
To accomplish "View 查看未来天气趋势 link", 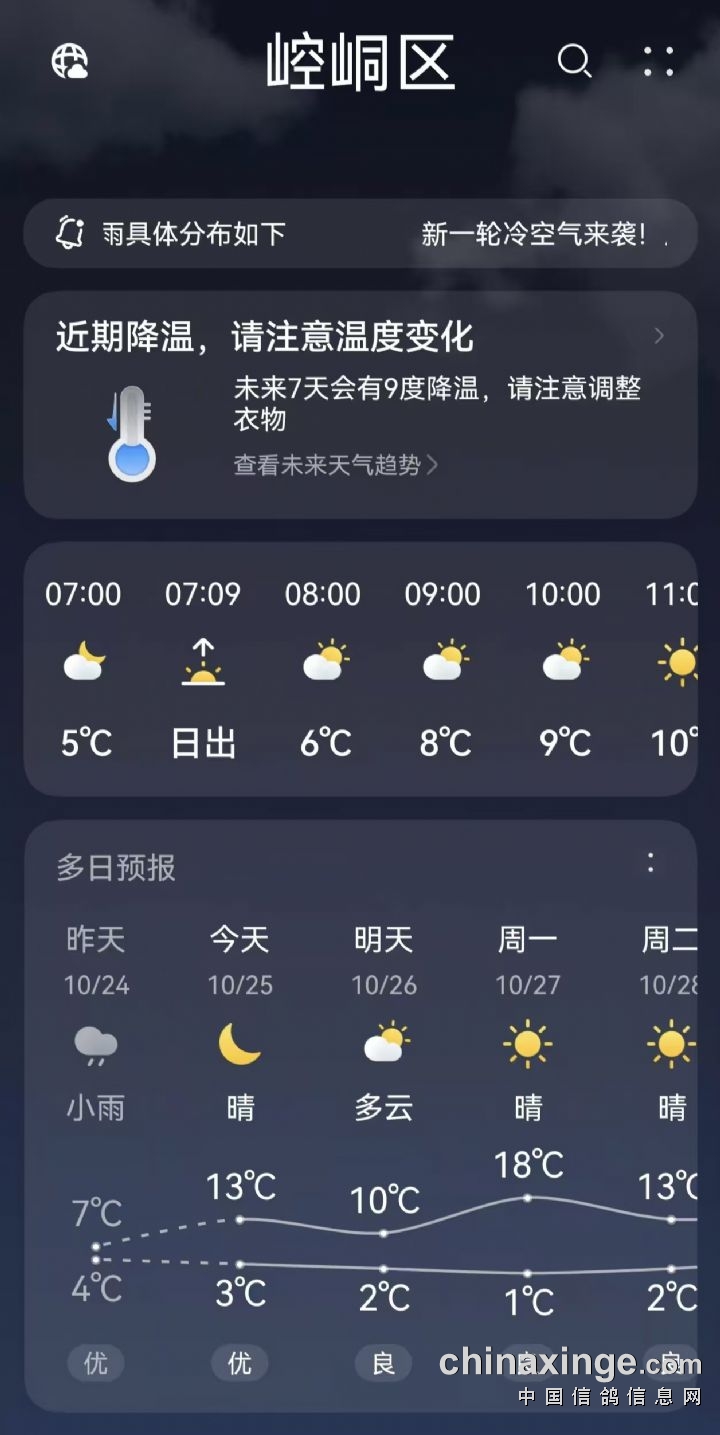I will pos(335,465).
